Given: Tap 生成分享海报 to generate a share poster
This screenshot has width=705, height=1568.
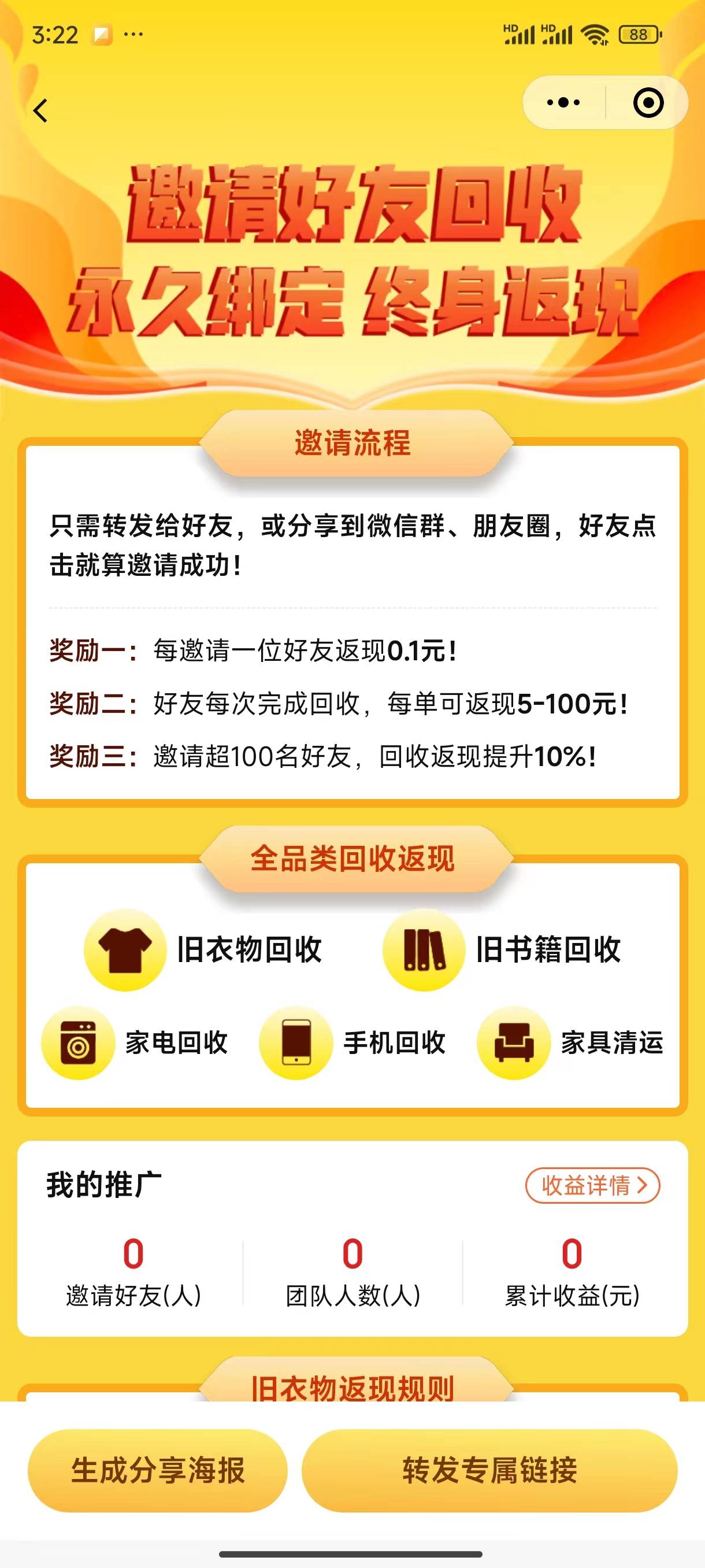Looking at the screenshot, I should point(158,1470).
